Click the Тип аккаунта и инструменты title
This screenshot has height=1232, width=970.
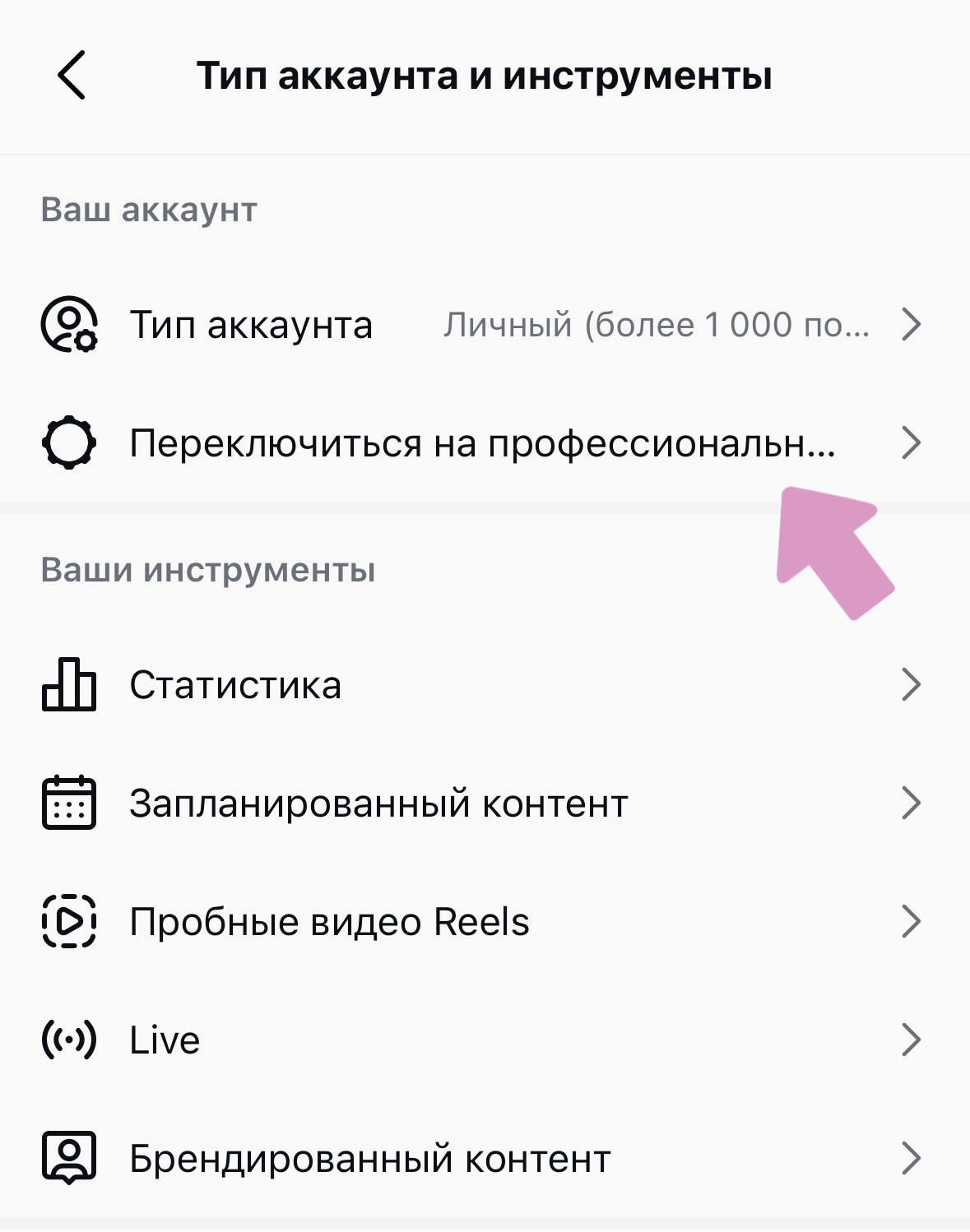(485, 76)
